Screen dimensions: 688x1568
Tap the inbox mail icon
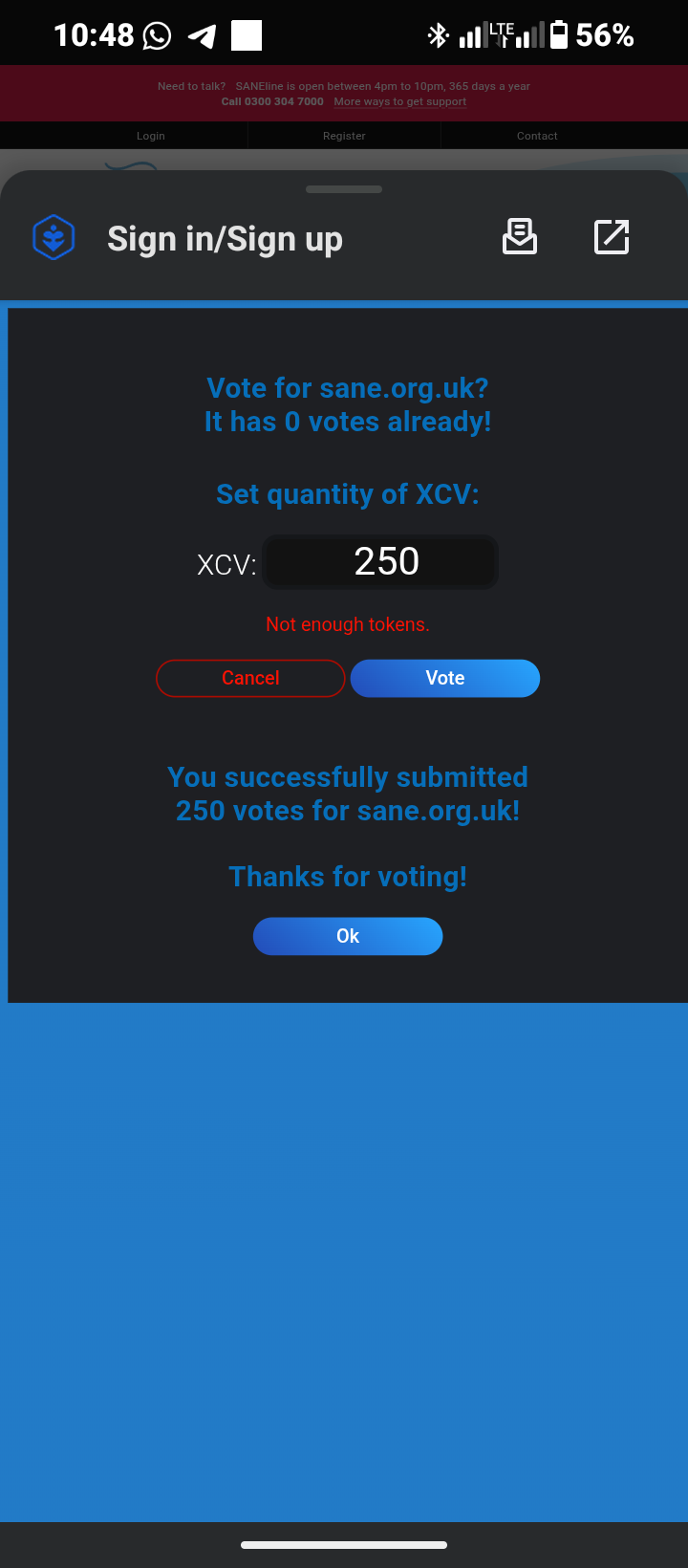tap(520, 236)
